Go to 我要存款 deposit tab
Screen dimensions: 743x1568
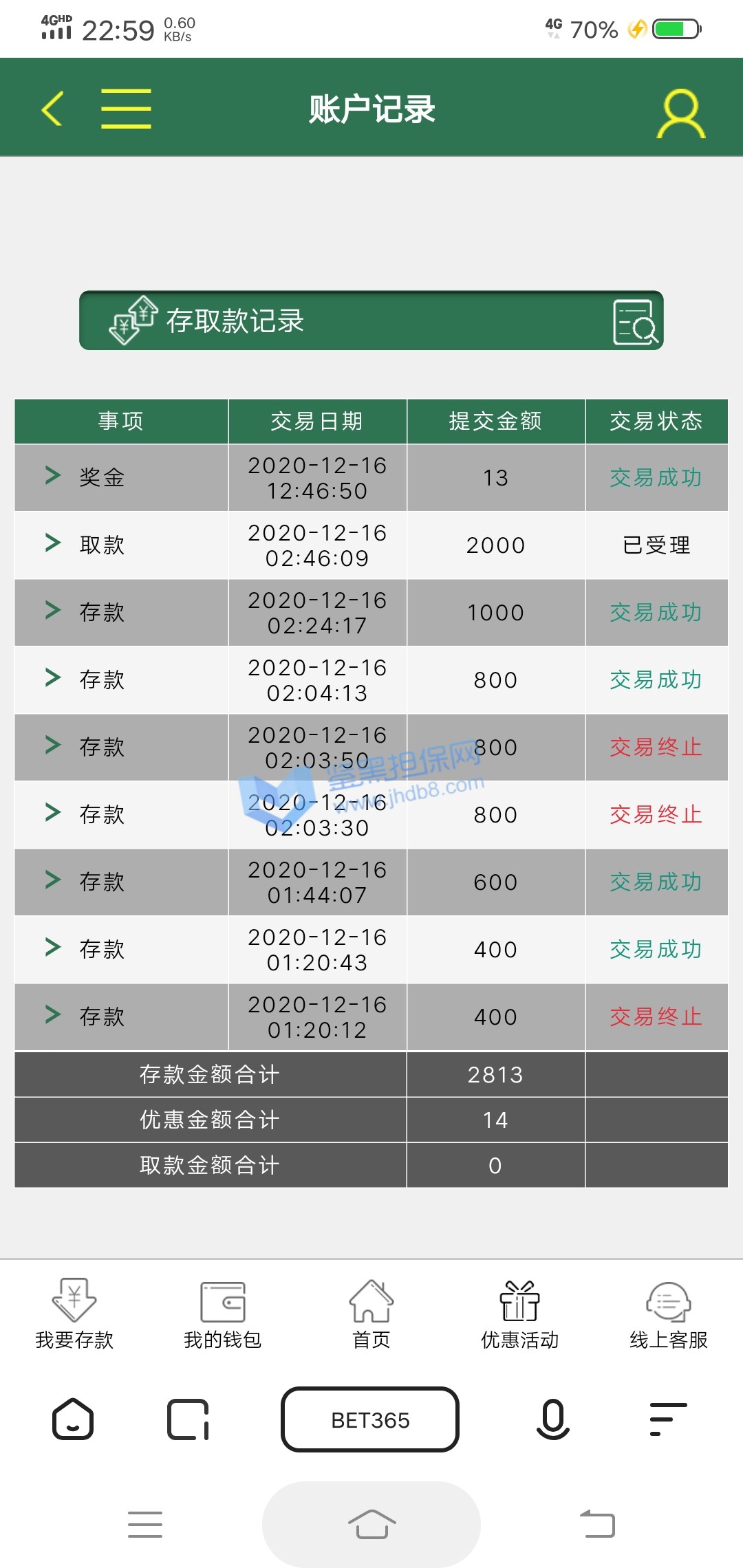[74, 1314]
